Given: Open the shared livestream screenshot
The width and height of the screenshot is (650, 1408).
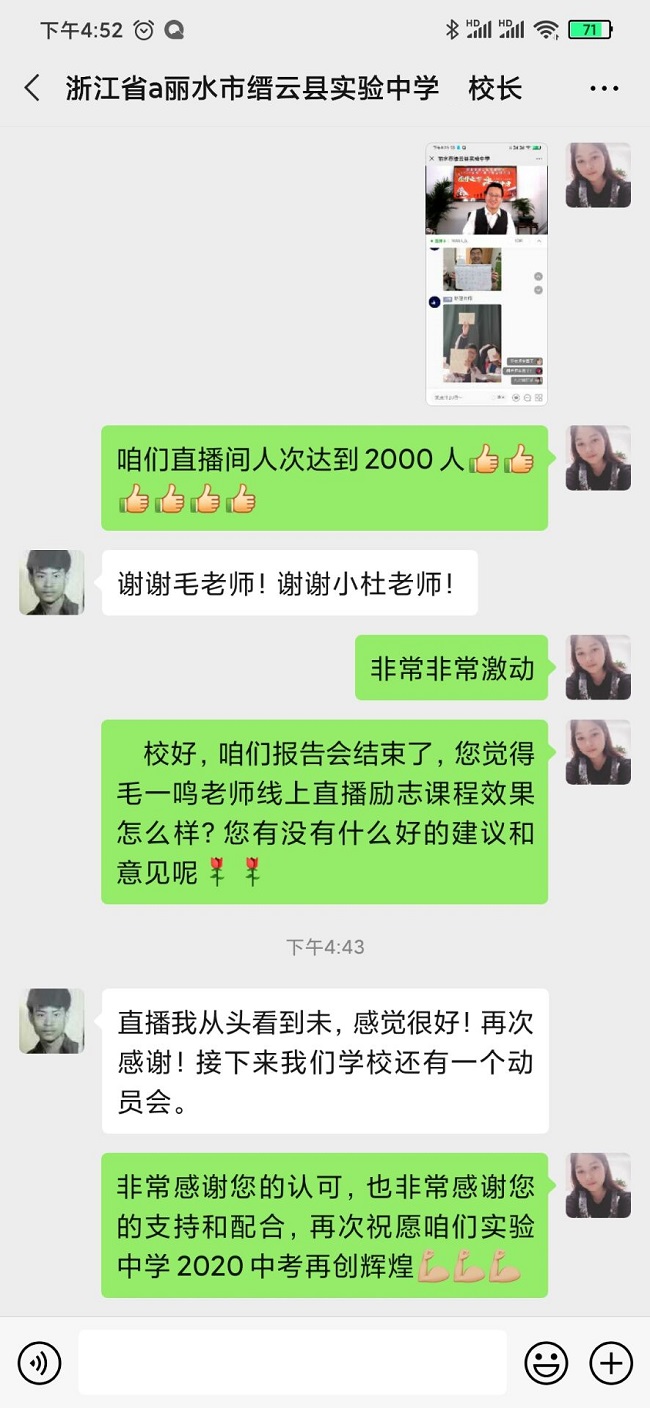Looking at the screenshot, I should pyautogui.click(x=486, y=273).
